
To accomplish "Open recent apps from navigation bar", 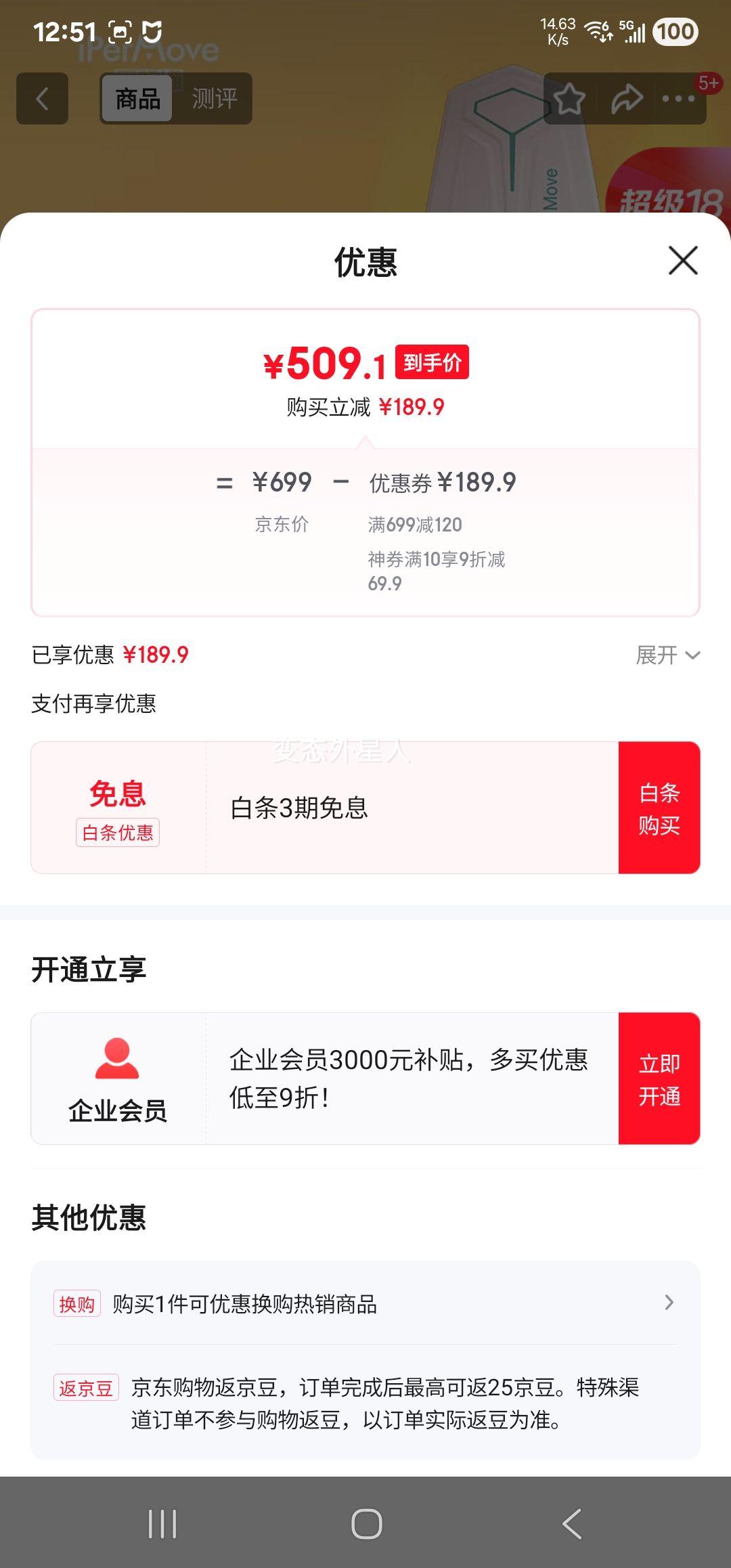I will click(162, 1523).
